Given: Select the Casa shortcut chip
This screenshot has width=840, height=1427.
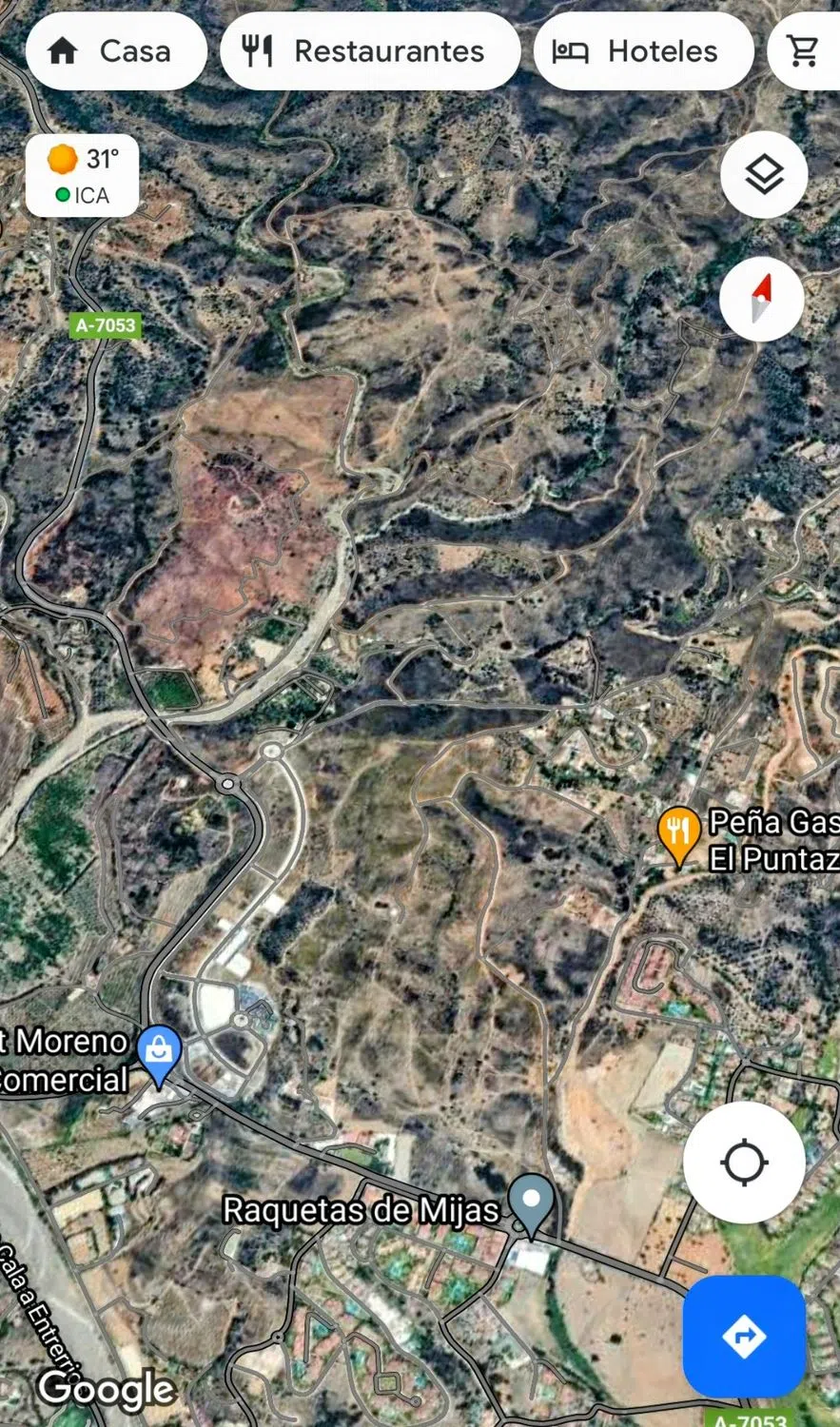Looking at the screenshot, I should pyautogui.click(x=116, y=51).
